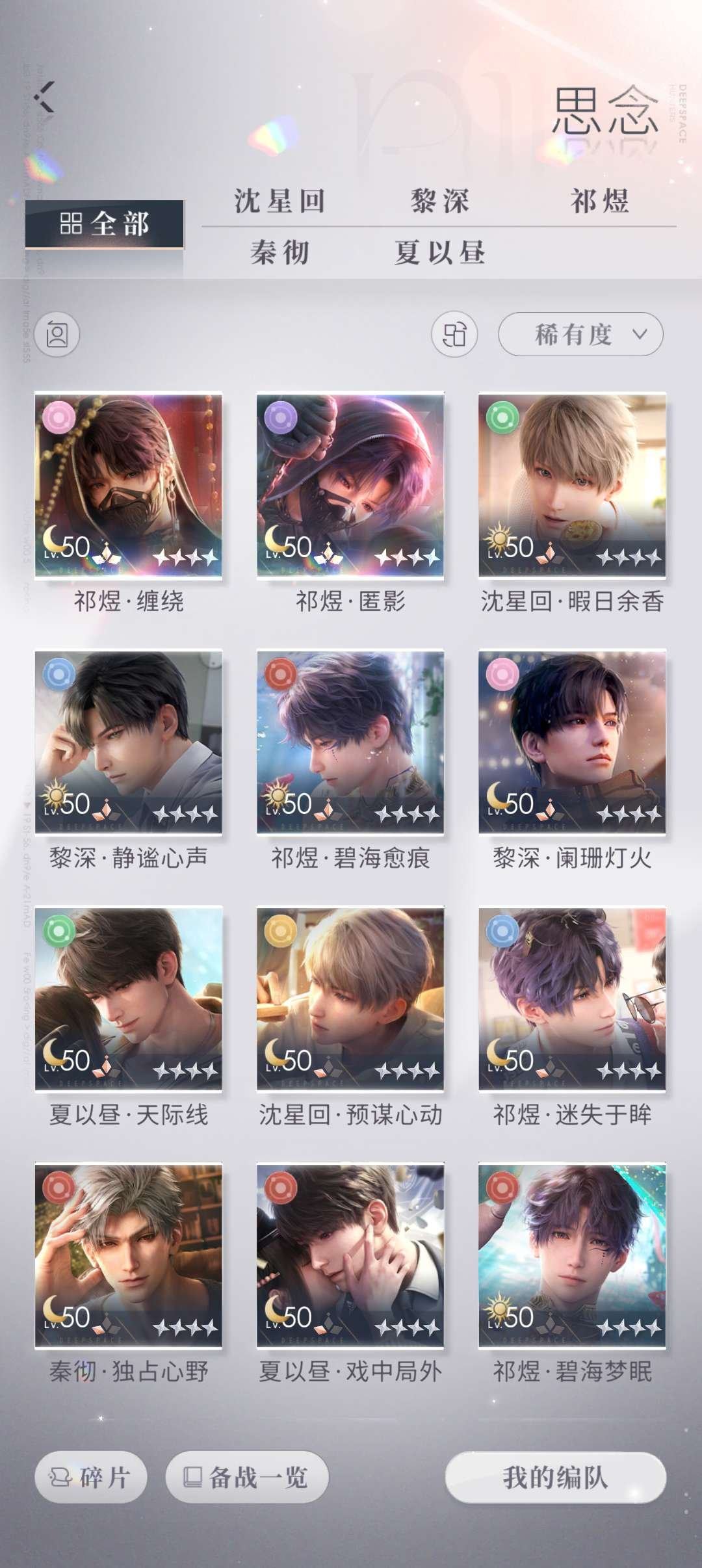Viewport: 702px width, 1568px height.
Task: Switch to the 沈星回 tab
Action: [x=279, y=201]
